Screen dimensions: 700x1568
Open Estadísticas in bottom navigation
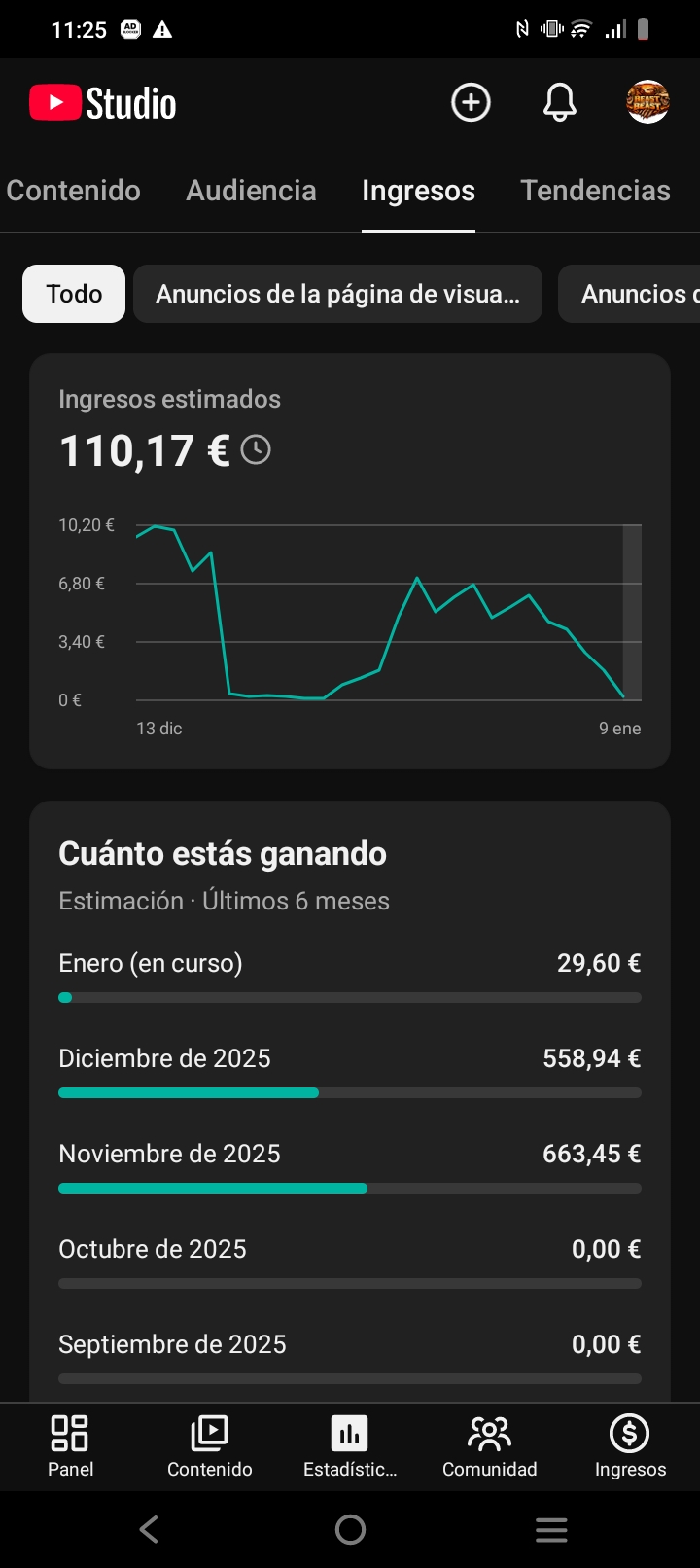click(350, 1446)
